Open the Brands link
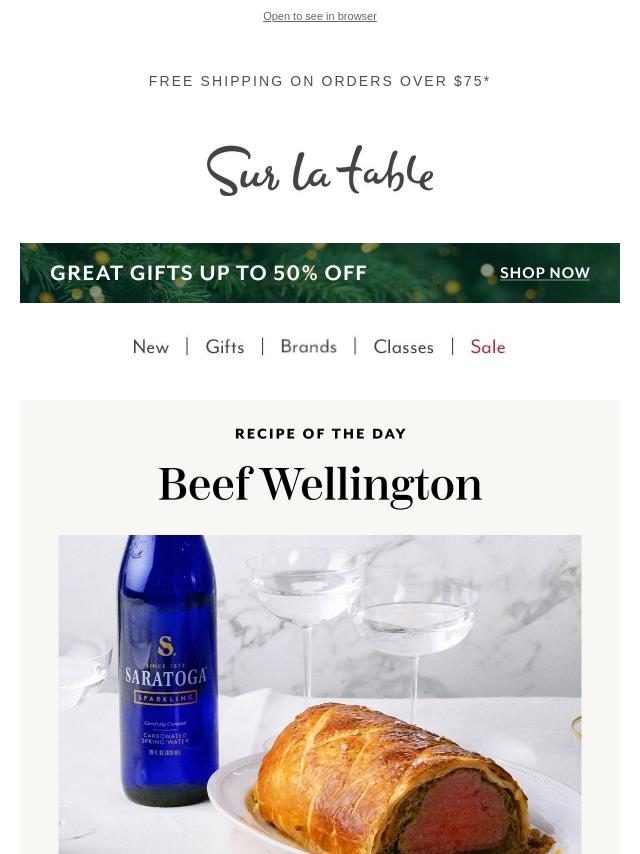The height and width of the screenshot is (854, 640). coord(308,347)
